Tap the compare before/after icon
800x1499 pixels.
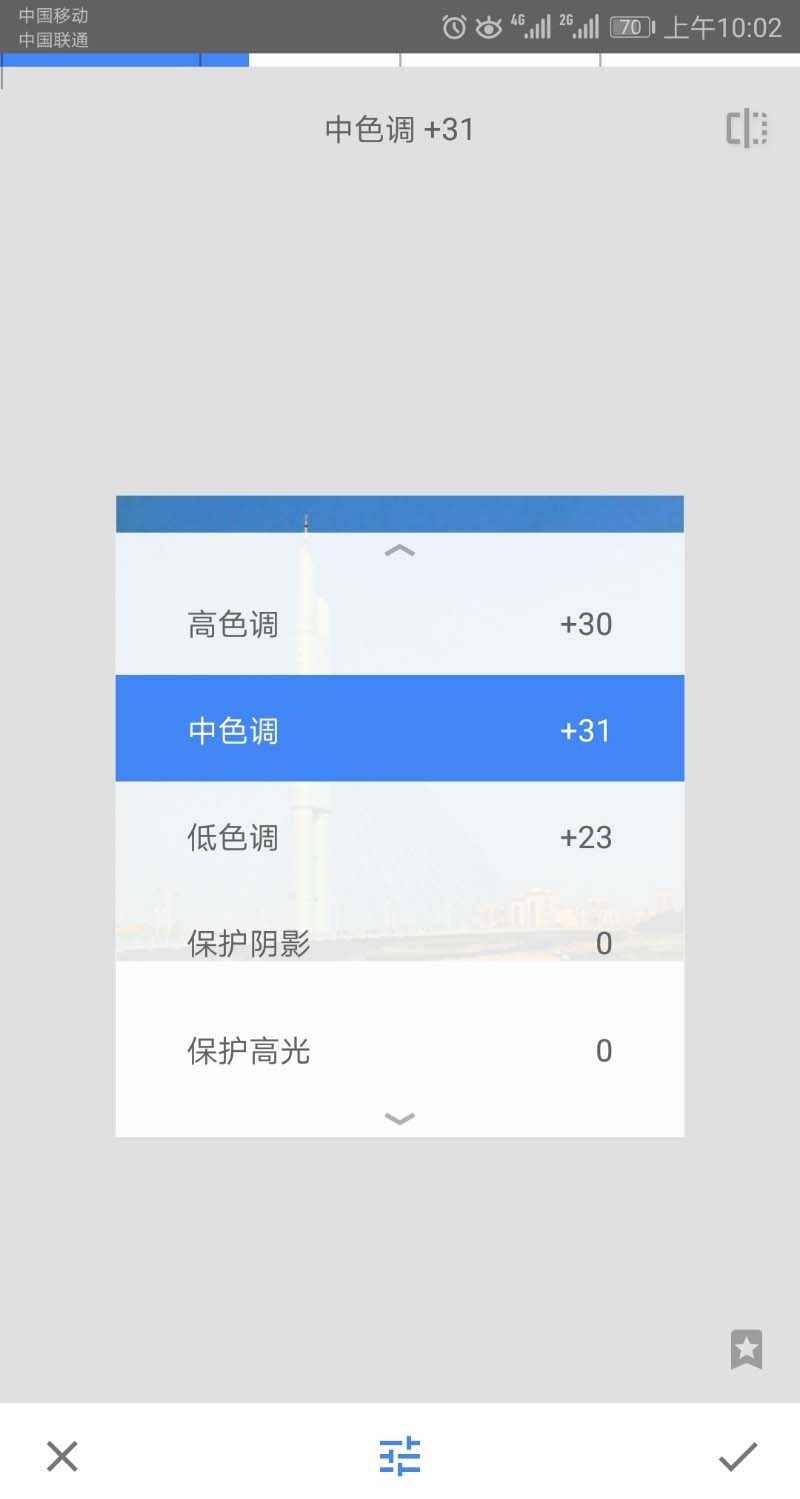point(746,129)
